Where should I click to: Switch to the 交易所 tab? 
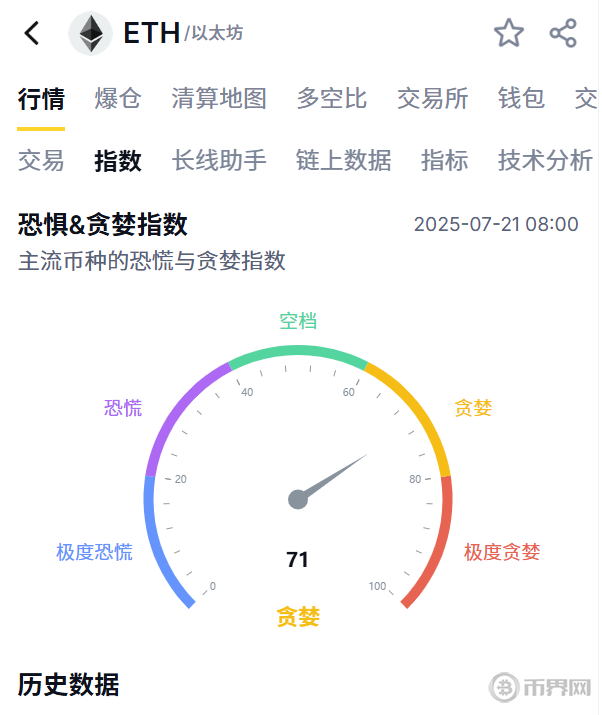point(433,99)
